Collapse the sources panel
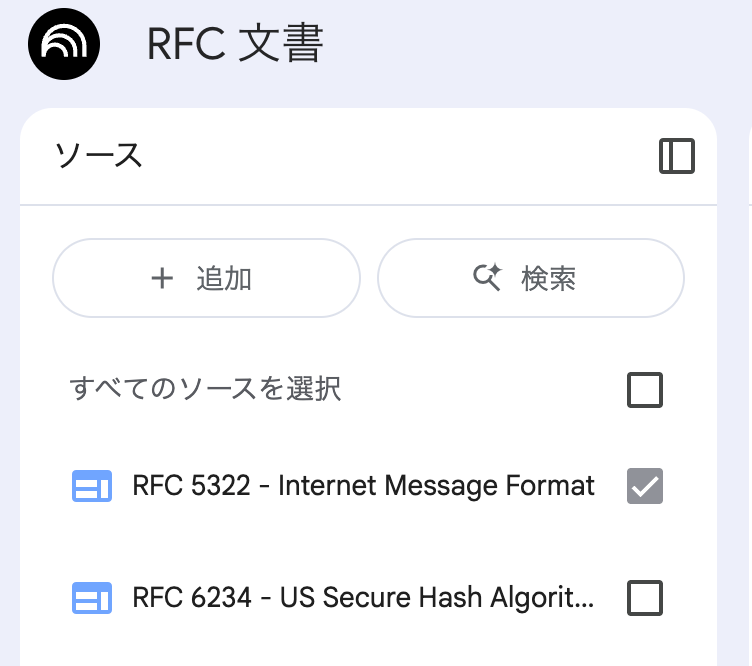The image size is (752, 666). point(677,157)
